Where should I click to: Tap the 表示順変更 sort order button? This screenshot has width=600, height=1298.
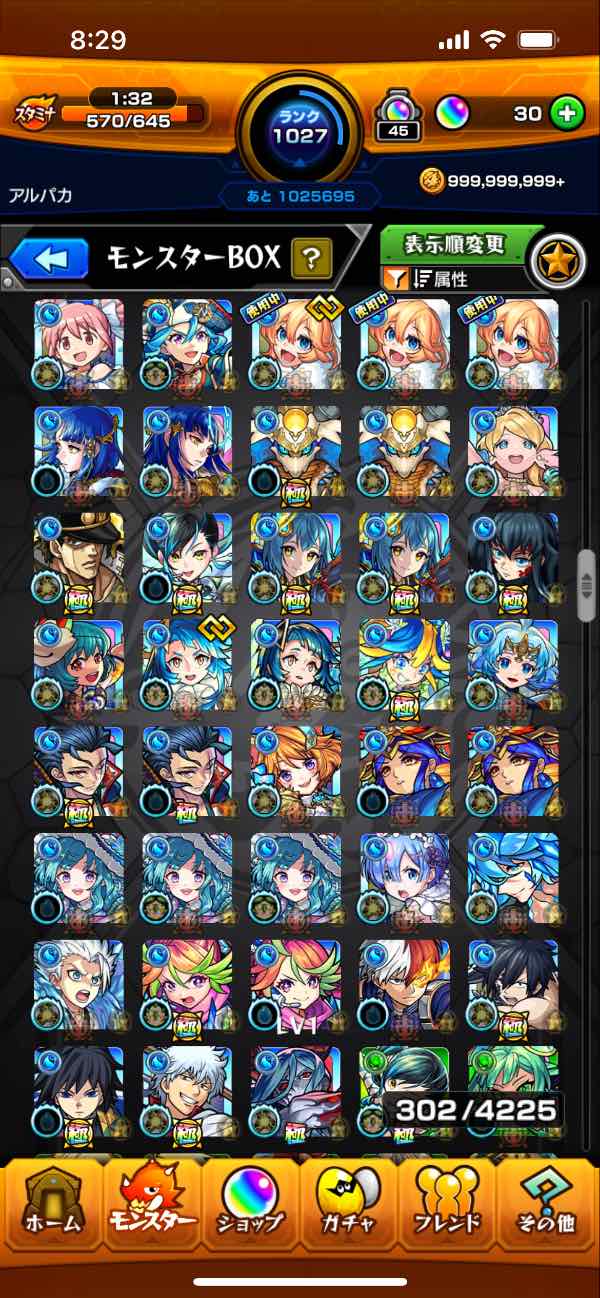[454, 244]
